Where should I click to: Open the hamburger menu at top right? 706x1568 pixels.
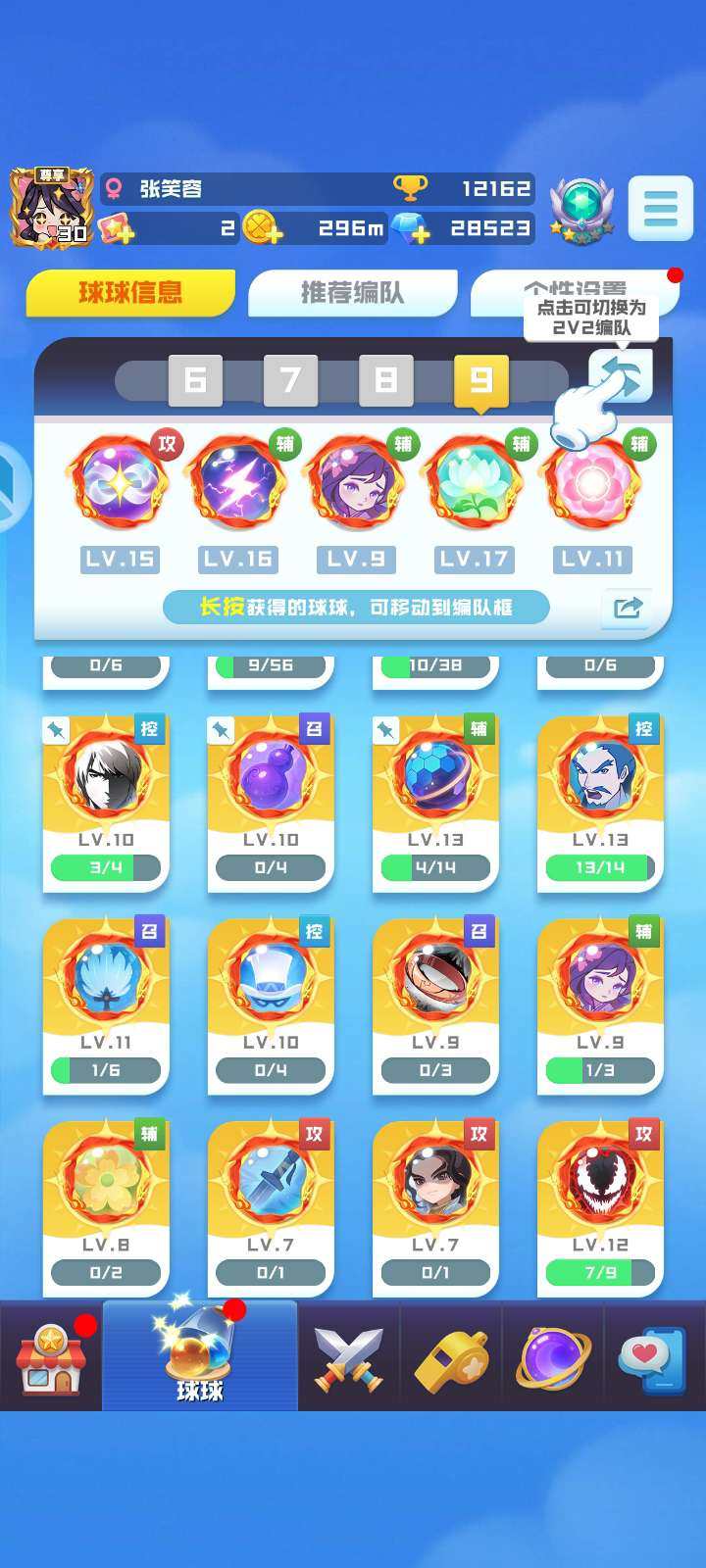pyautogui.click(x=660, y=208)
